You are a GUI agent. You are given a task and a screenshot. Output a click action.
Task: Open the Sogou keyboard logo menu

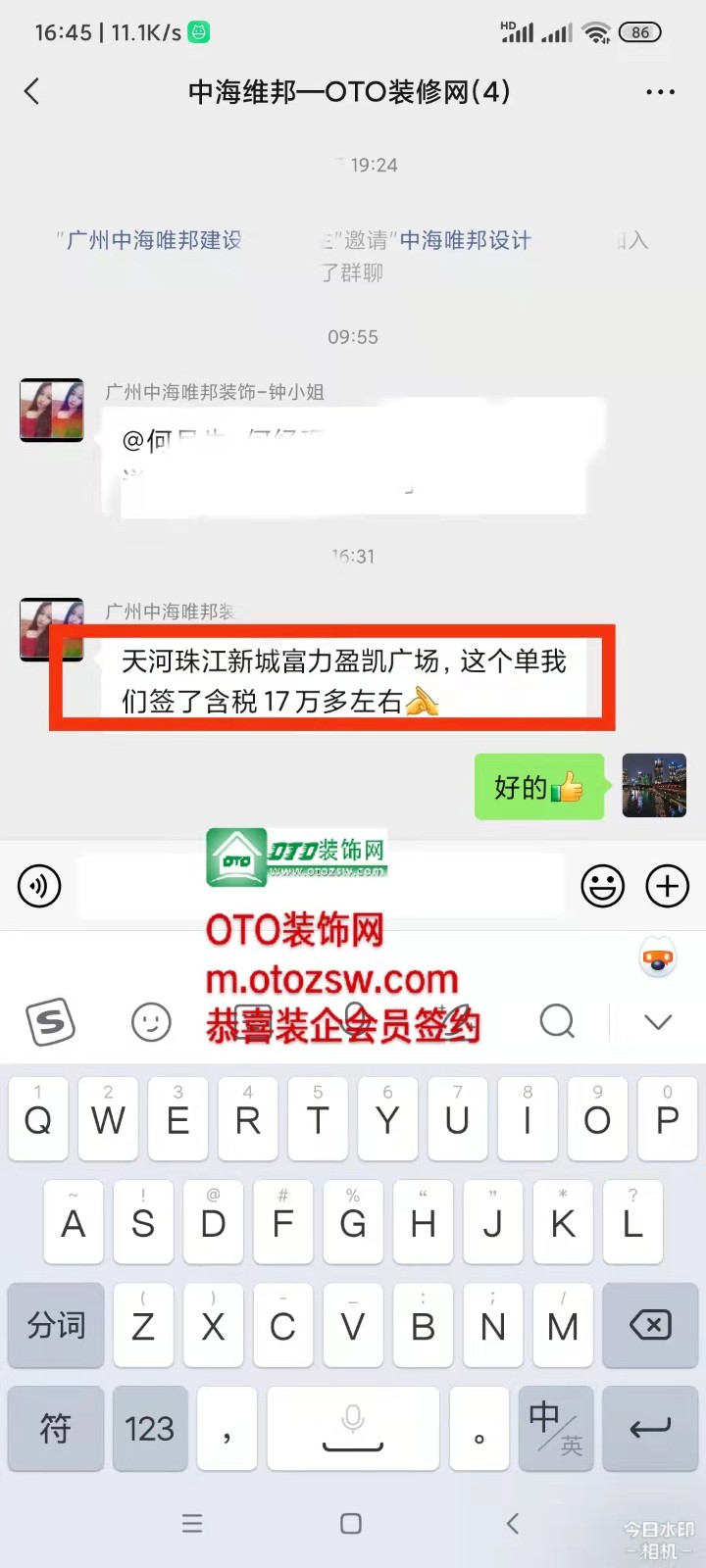(51, 1023)
